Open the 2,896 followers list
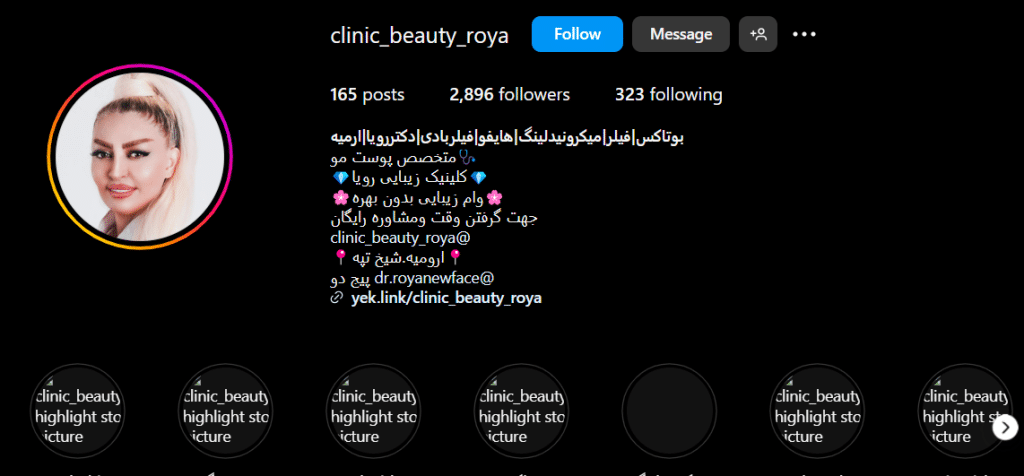 [x=509, y=95]
